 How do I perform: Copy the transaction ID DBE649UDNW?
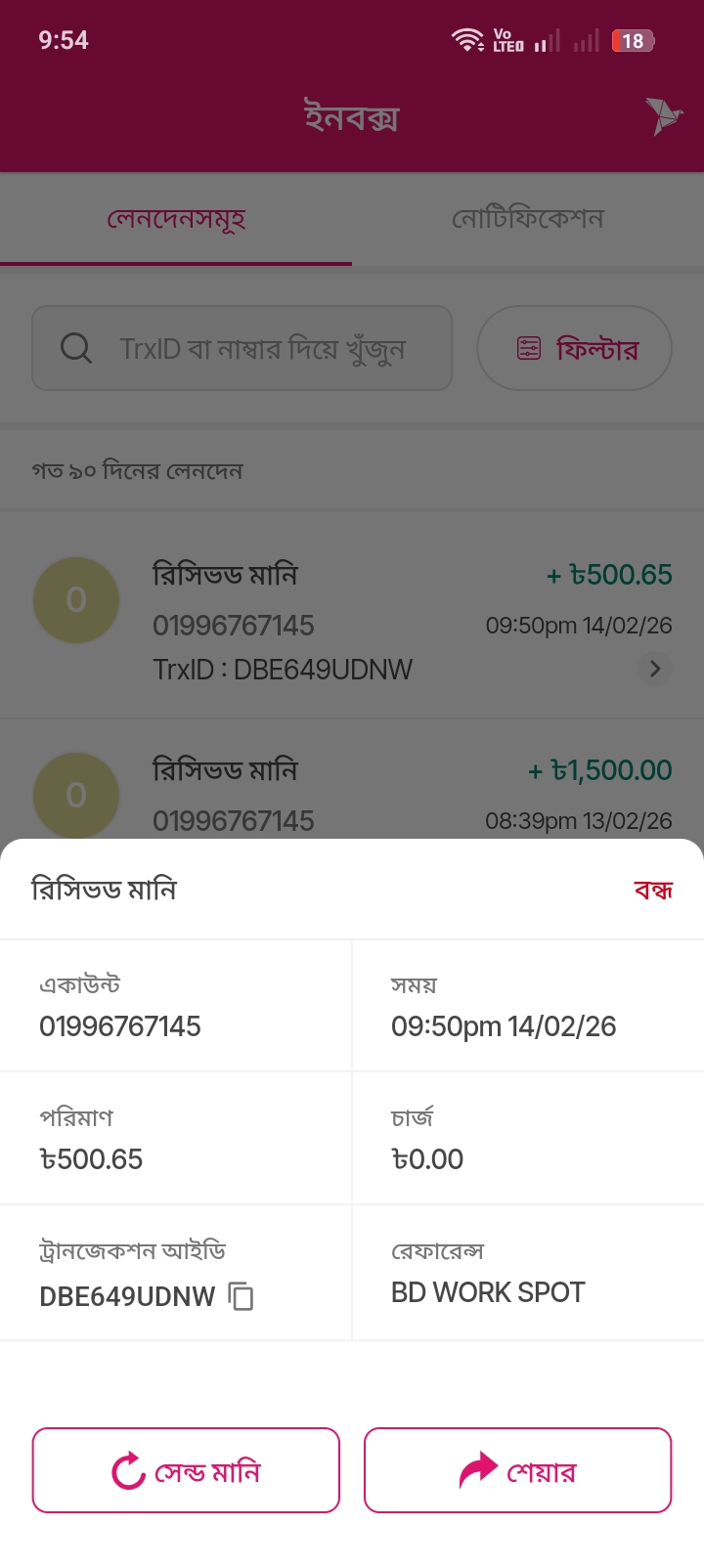(241, 1296)
